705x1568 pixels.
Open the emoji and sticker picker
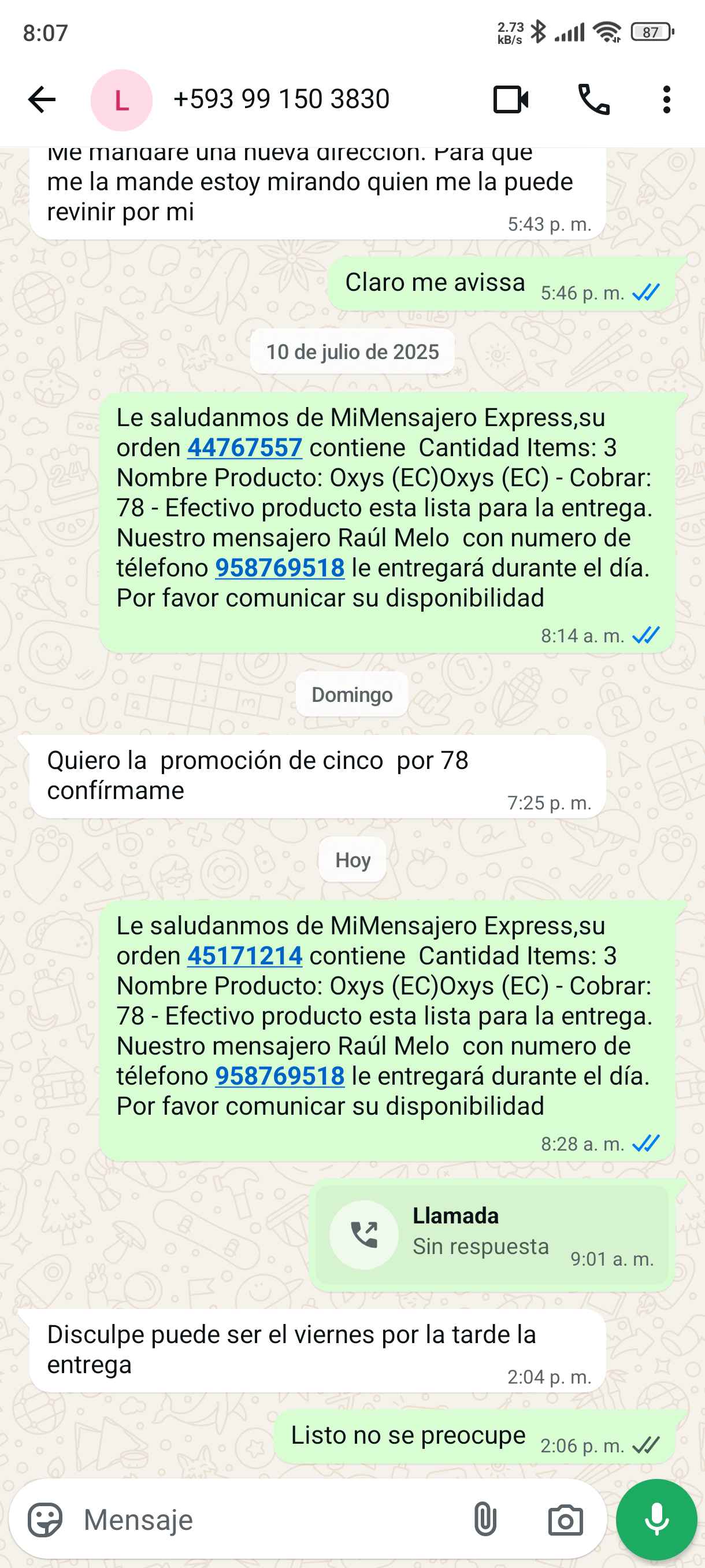[x=45, y=1520]
